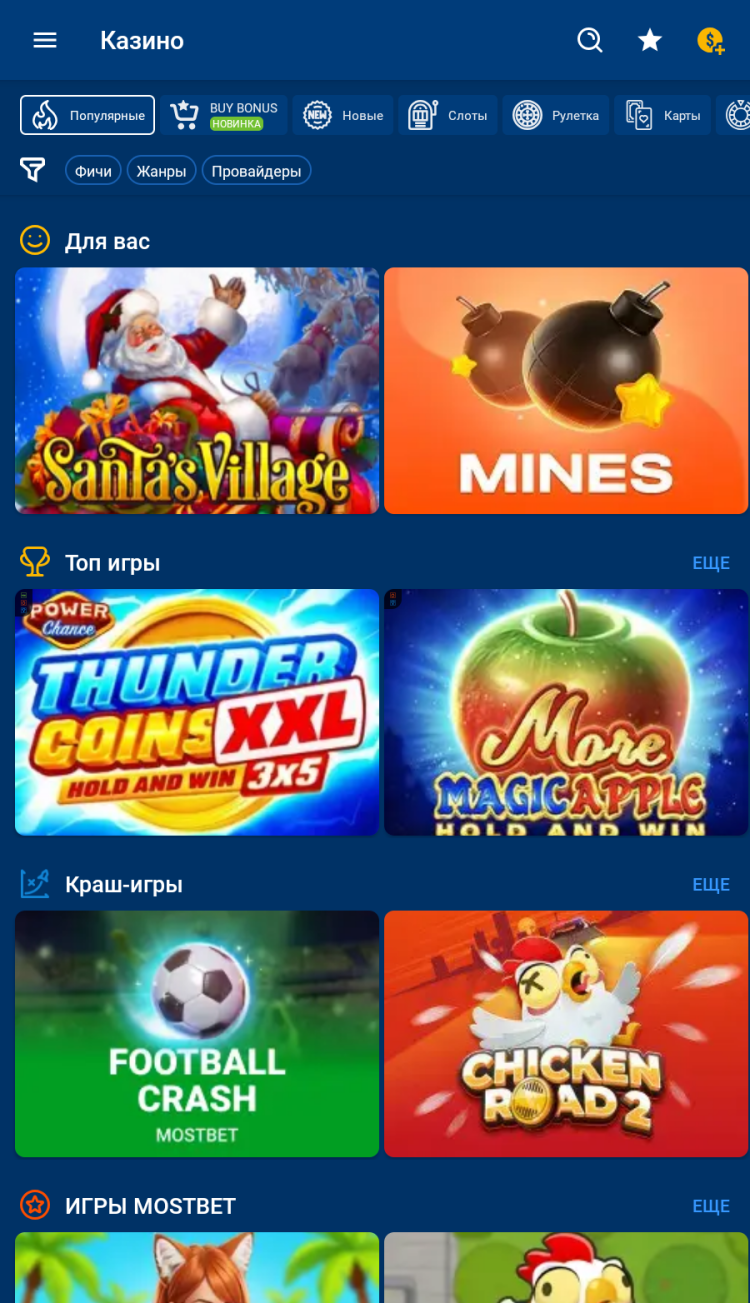Open Thunder Coins XXL game

(x=197, y=712)
